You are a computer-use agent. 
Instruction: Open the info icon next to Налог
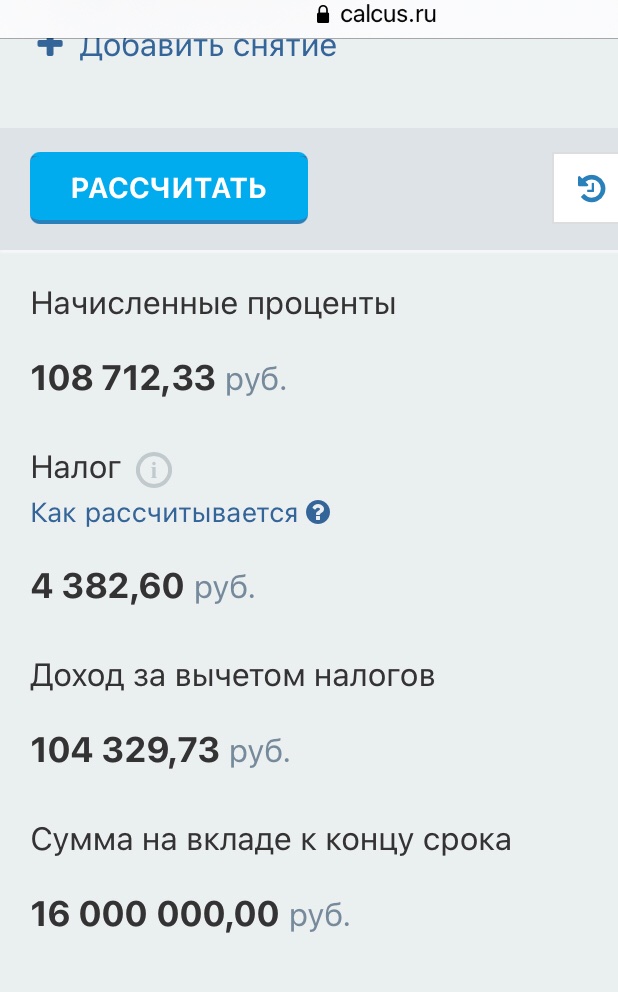coord(154,470)
